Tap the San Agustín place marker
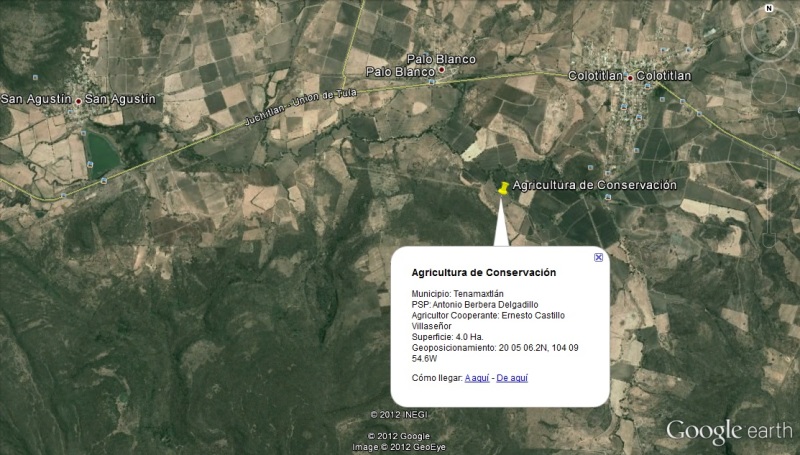Image resolution: width=800 pixels, height=455 pixels. pyautogui.click(x=78, y=100)
